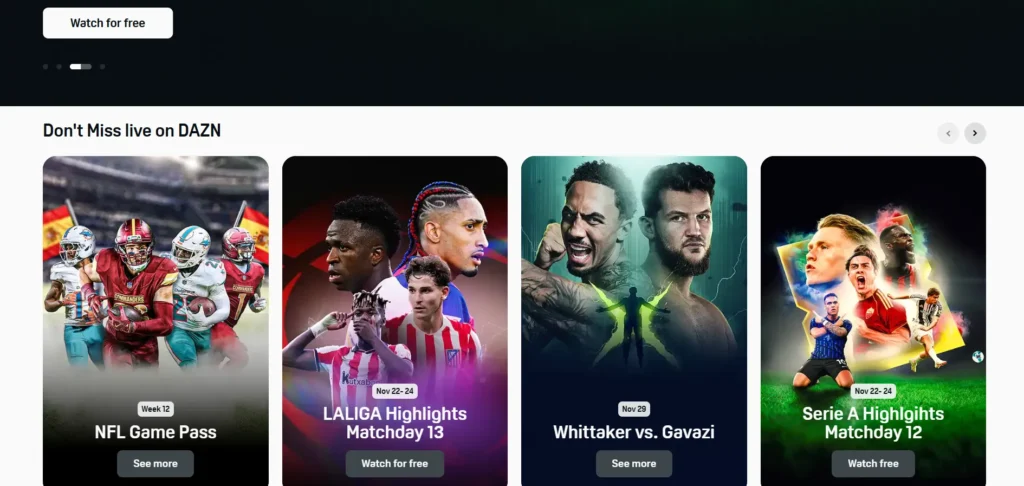Tap See more on NFL Game Pass
Image resolution: width=1024 pixels, height=486 pixels.
(155, 464)
